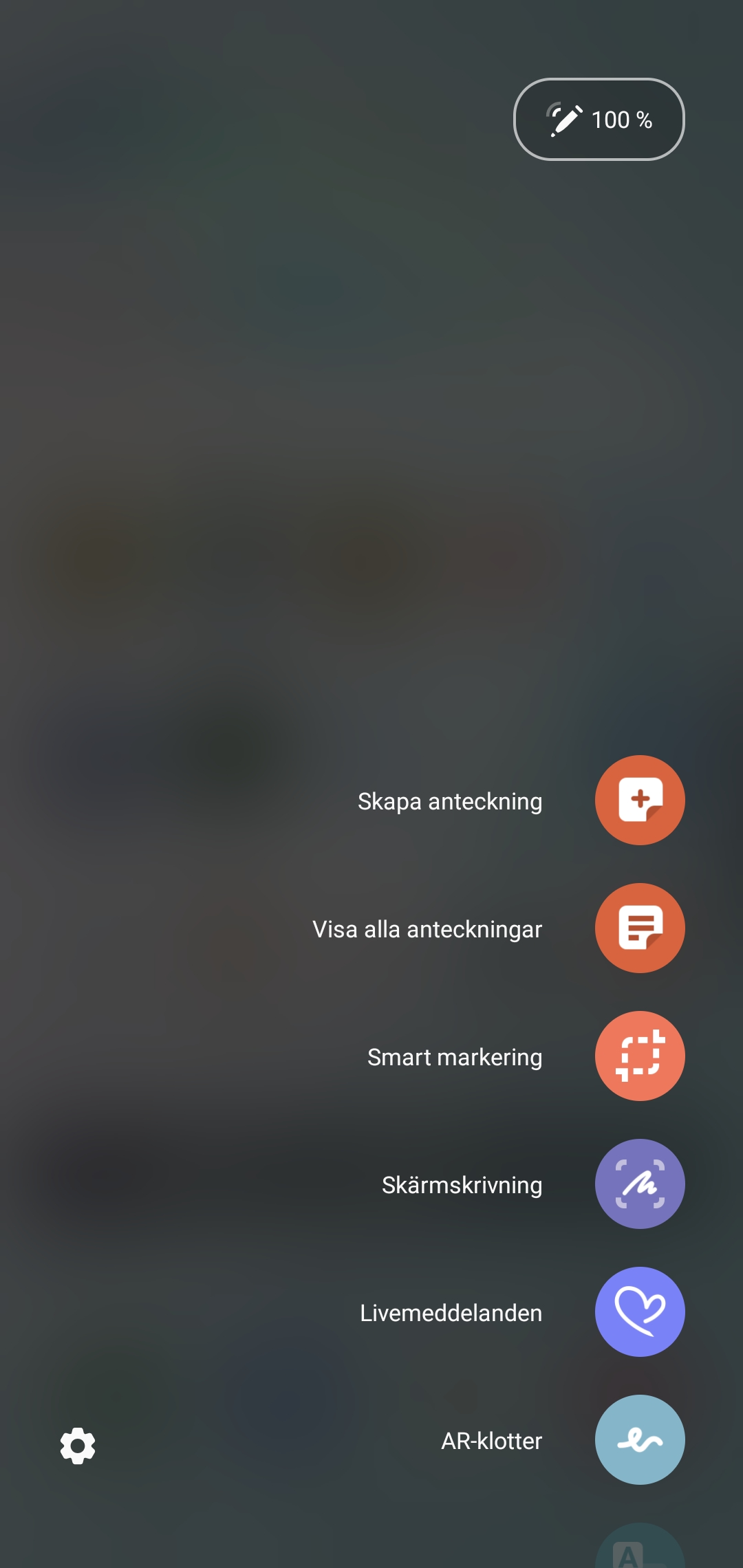Start Smart markering
Screen dimensions: 743x1568
tap(639, 1056)
